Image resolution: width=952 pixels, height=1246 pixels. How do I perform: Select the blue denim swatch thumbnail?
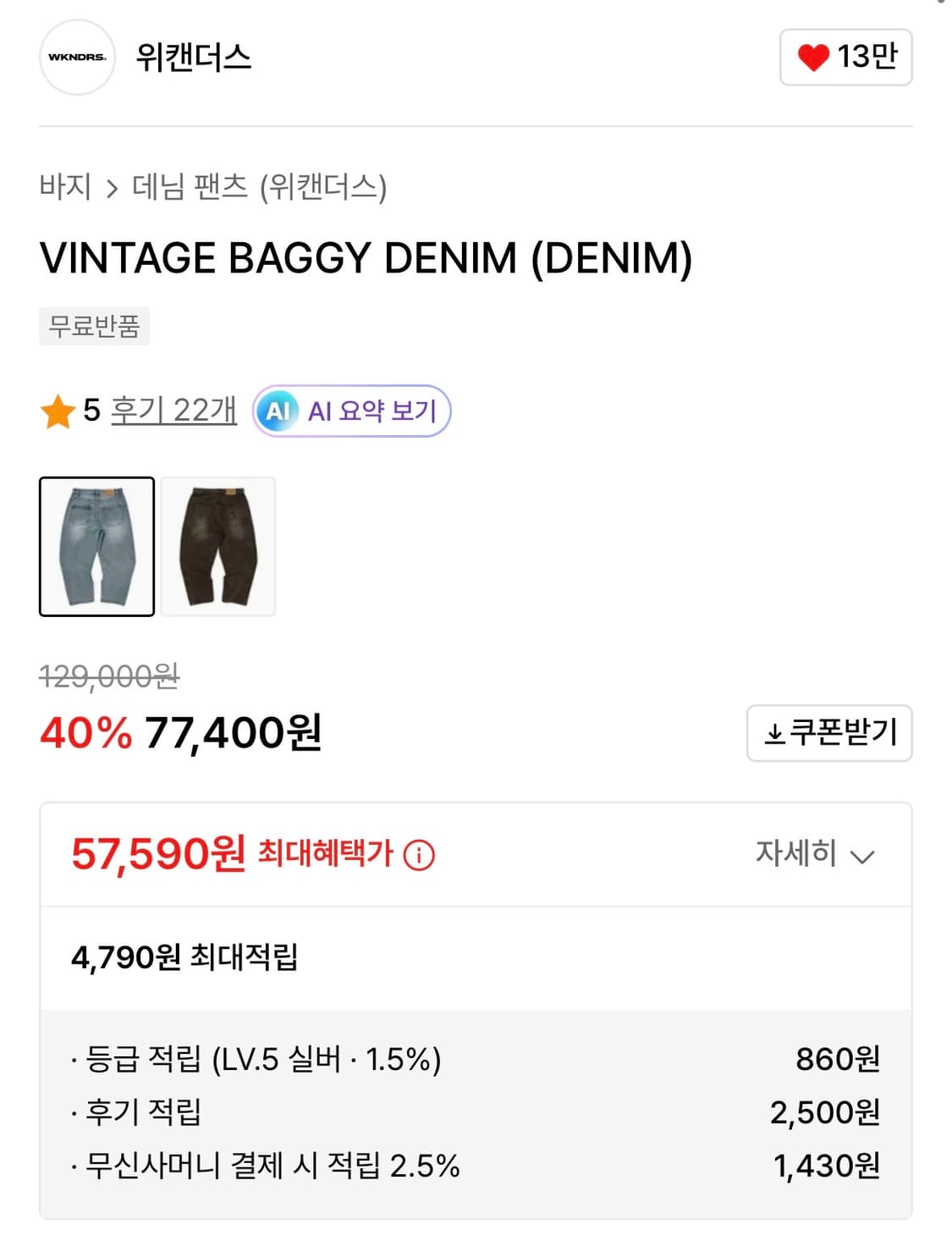click(x=96, y=545)
